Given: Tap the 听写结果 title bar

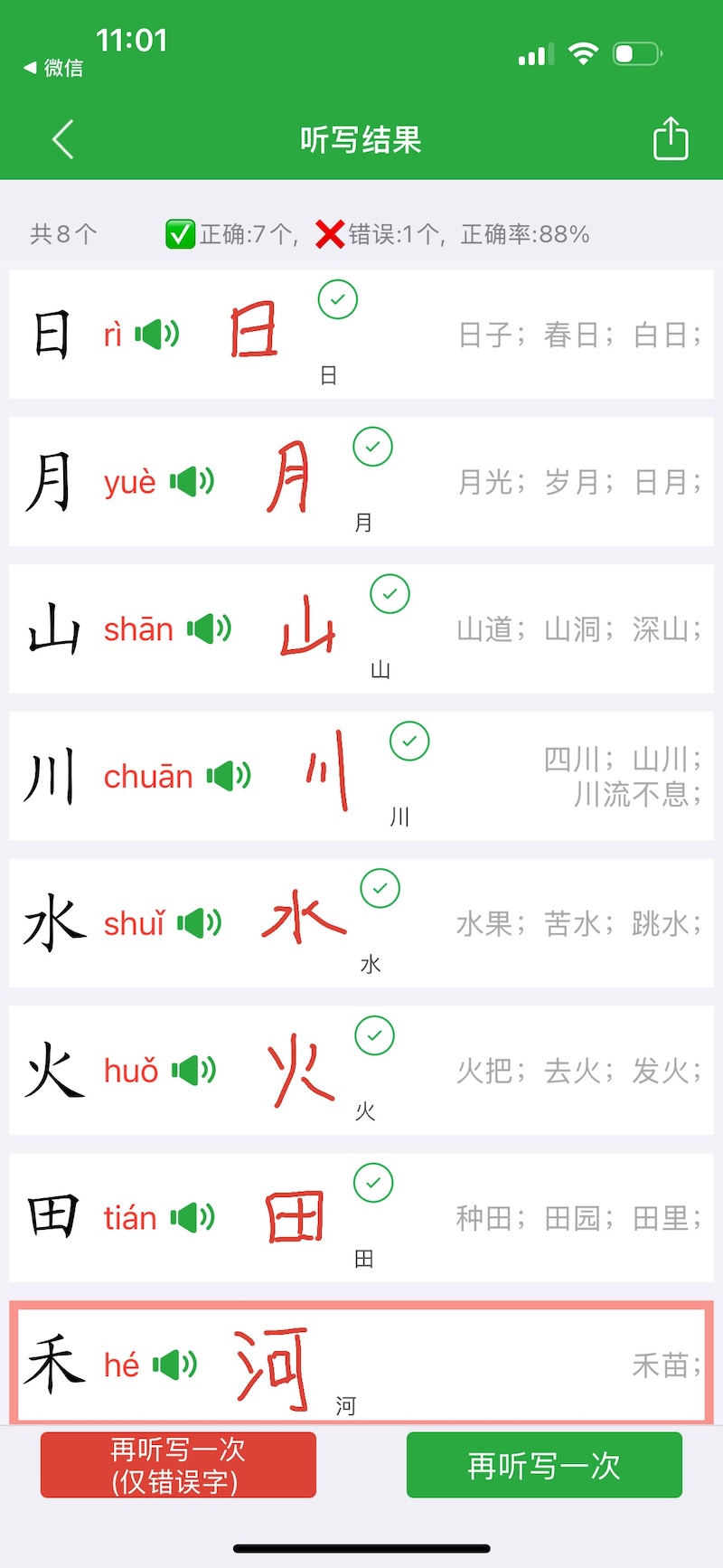Looking at the screenshot, I should click(361, 139).
